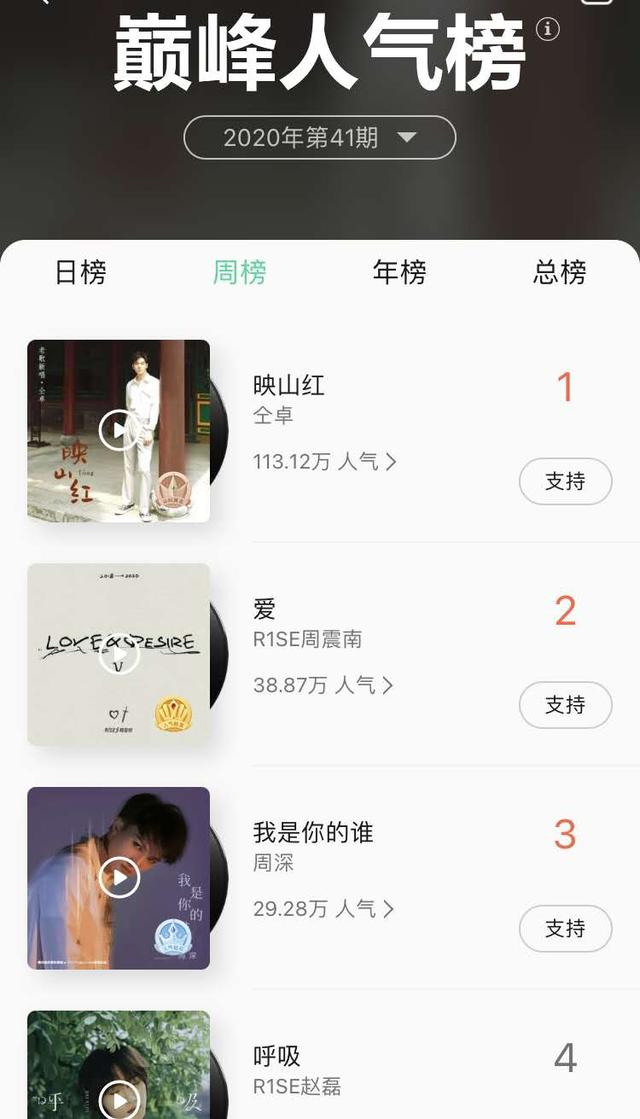
Task: Tap 支持 for 映山红
Action: [x=565, y=482]
